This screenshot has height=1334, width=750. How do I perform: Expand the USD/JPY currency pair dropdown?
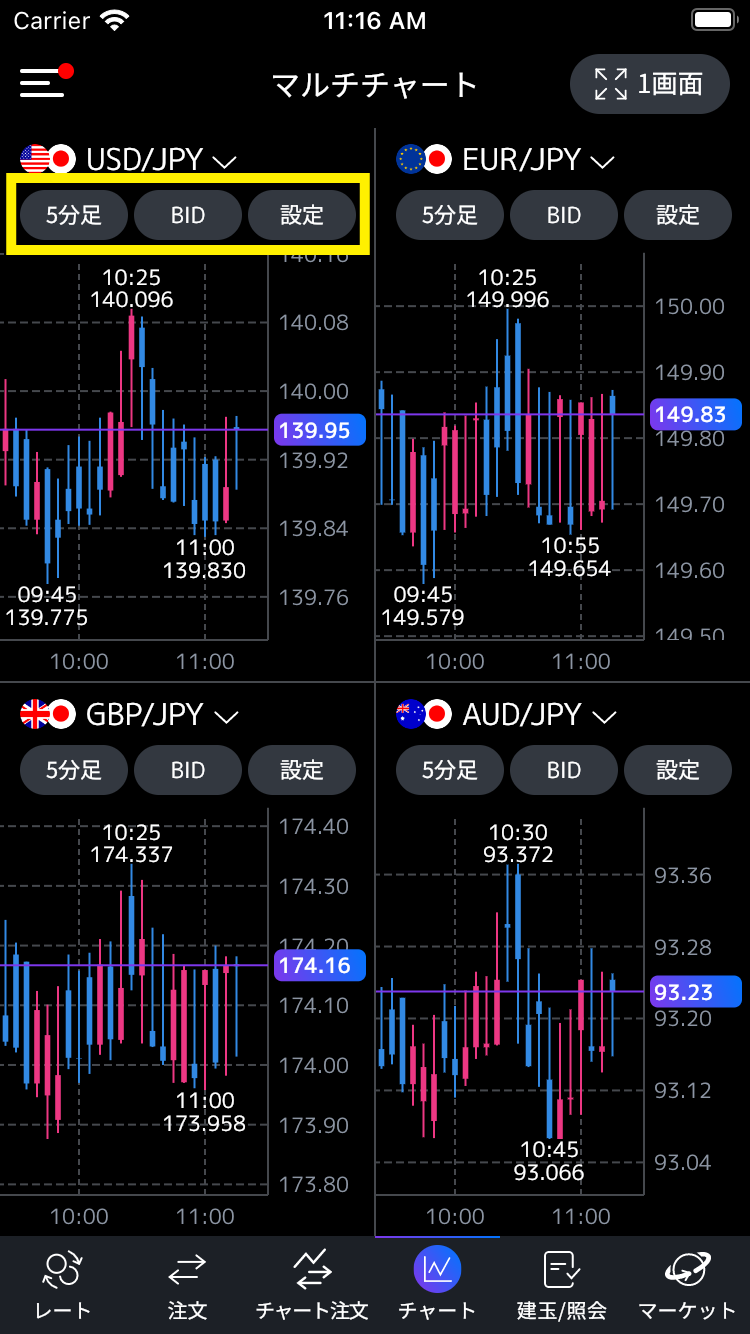click(129, 159)
